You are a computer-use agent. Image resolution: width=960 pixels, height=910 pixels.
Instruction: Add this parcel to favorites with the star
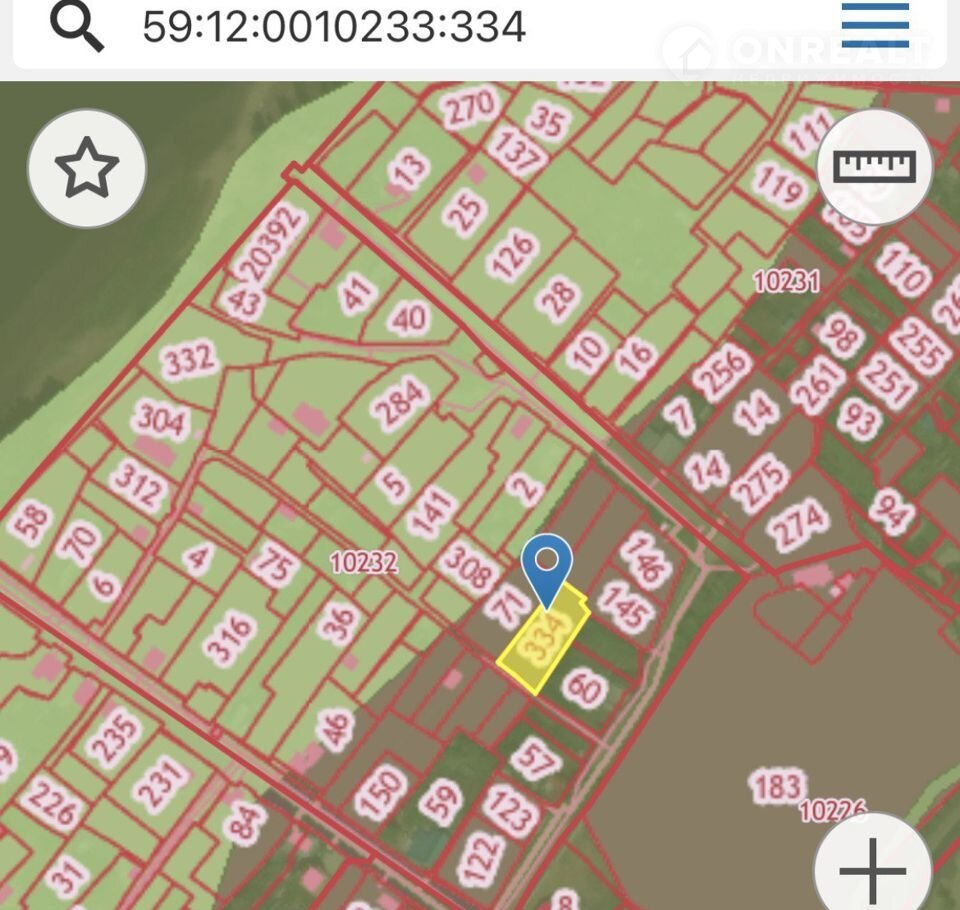pos(87,168)
